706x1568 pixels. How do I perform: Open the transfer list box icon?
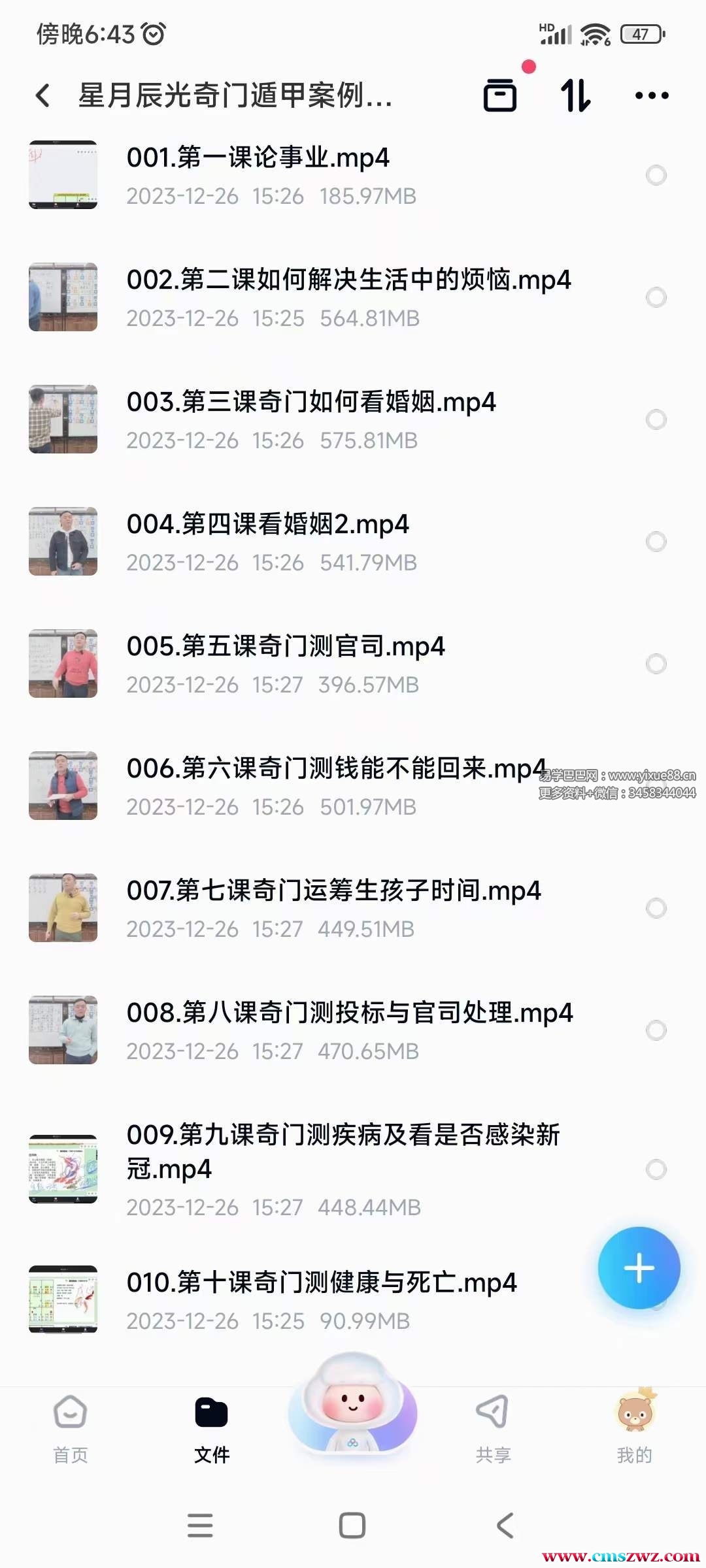point(500,95)
